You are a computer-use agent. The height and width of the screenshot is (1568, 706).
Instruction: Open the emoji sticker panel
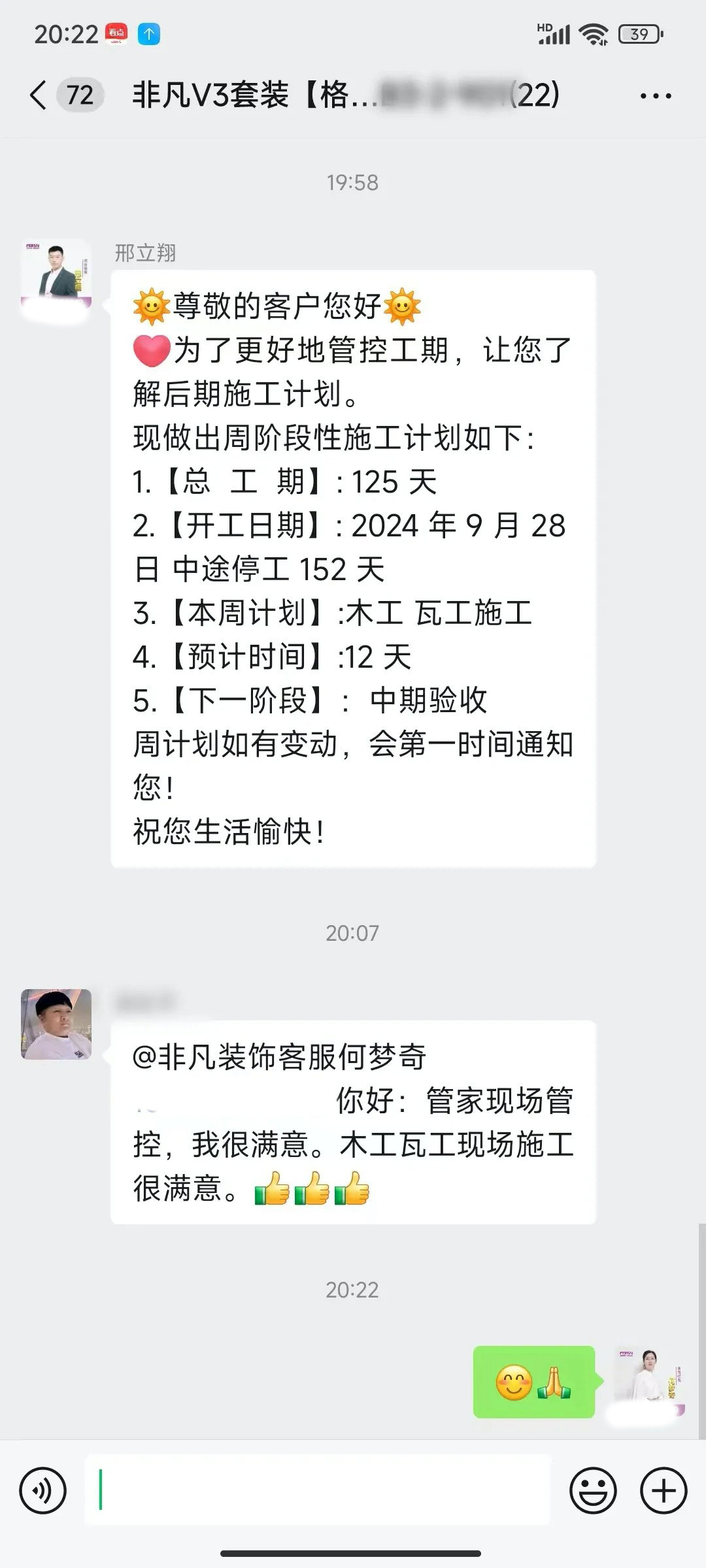coord(593,1491)
